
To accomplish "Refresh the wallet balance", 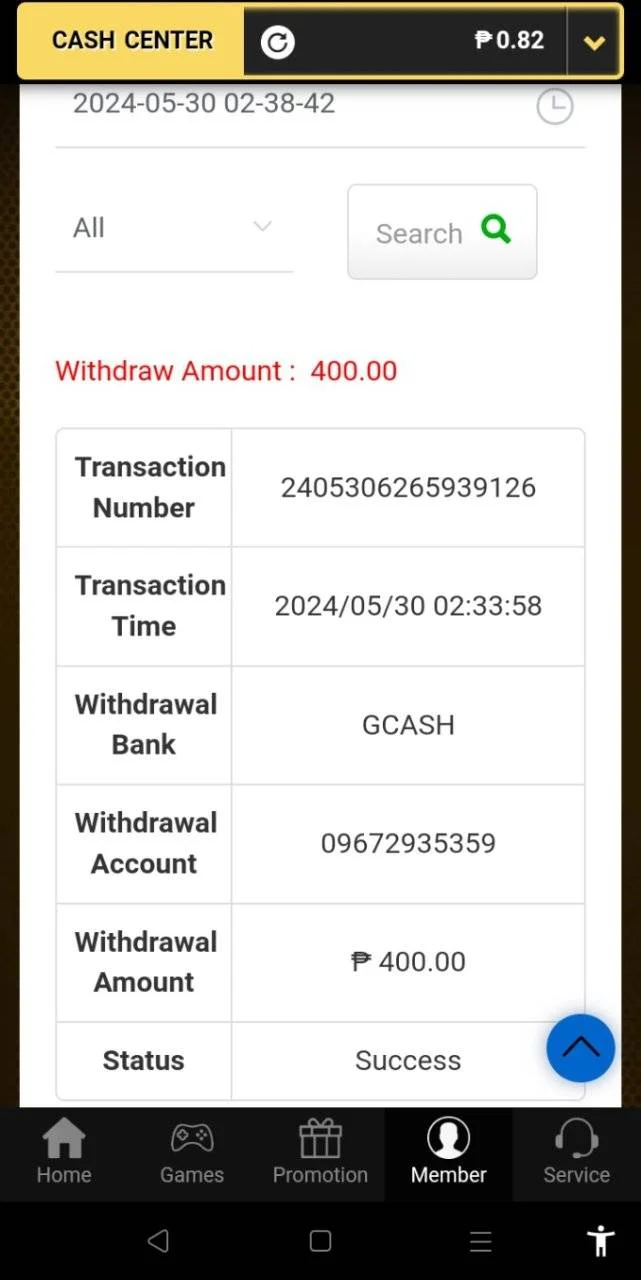I will 277,42.
